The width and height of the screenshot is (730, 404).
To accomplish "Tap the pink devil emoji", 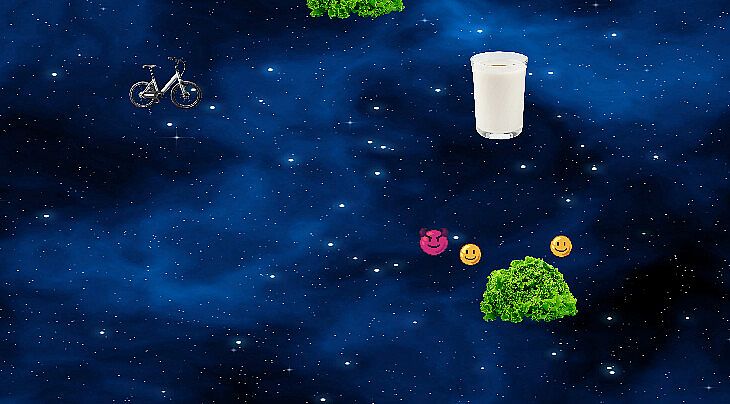I will pyautogui.click(x=433, y=241).
